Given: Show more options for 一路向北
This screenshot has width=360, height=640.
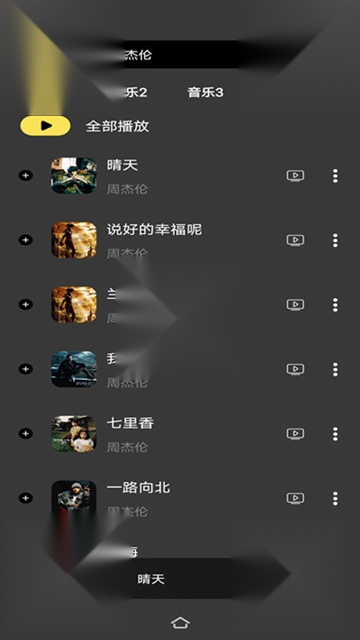Looking at the screenshot, I should 335,498.
